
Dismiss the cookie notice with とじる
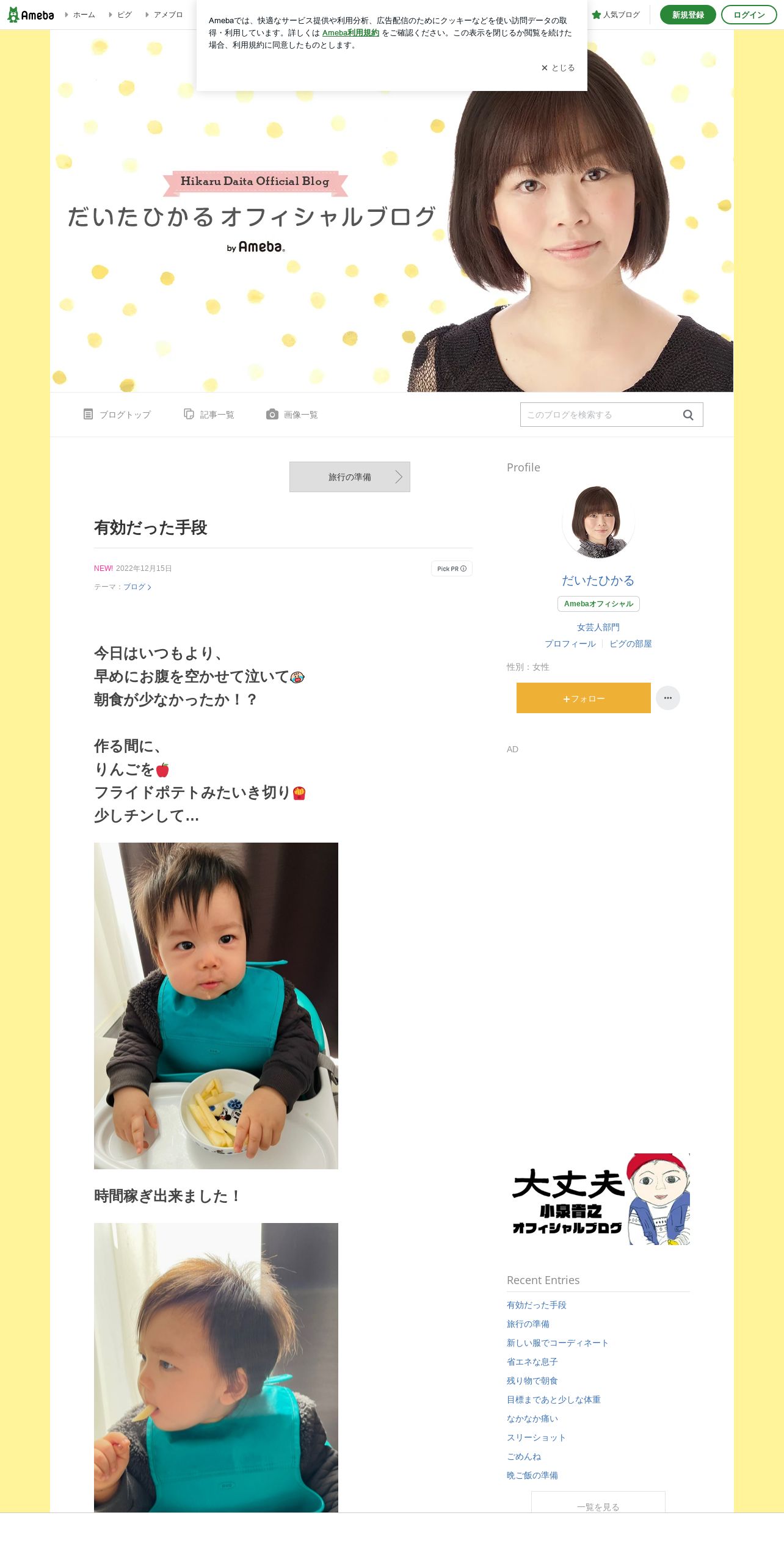point(557,68)
